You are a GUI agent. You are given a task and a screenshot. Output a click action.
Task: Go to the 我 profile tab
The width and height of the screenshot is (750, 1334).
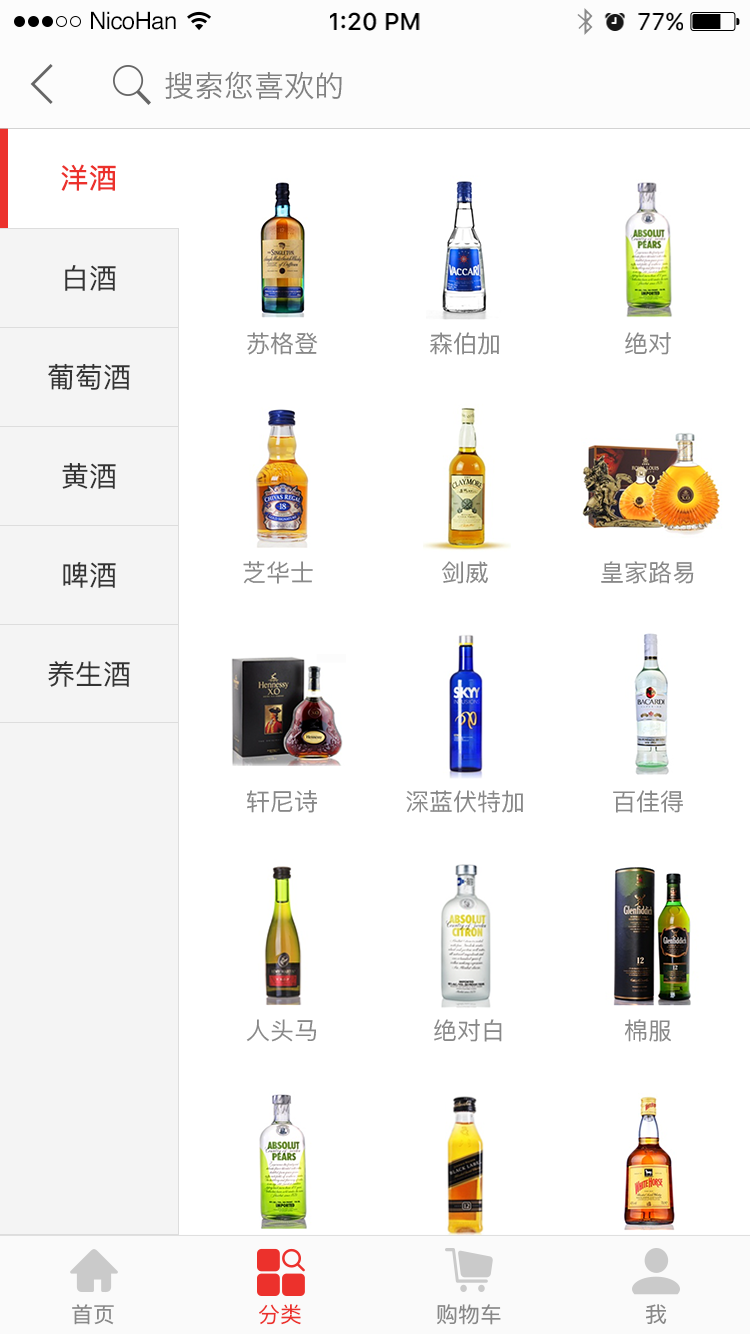(x=656, y=1286)
